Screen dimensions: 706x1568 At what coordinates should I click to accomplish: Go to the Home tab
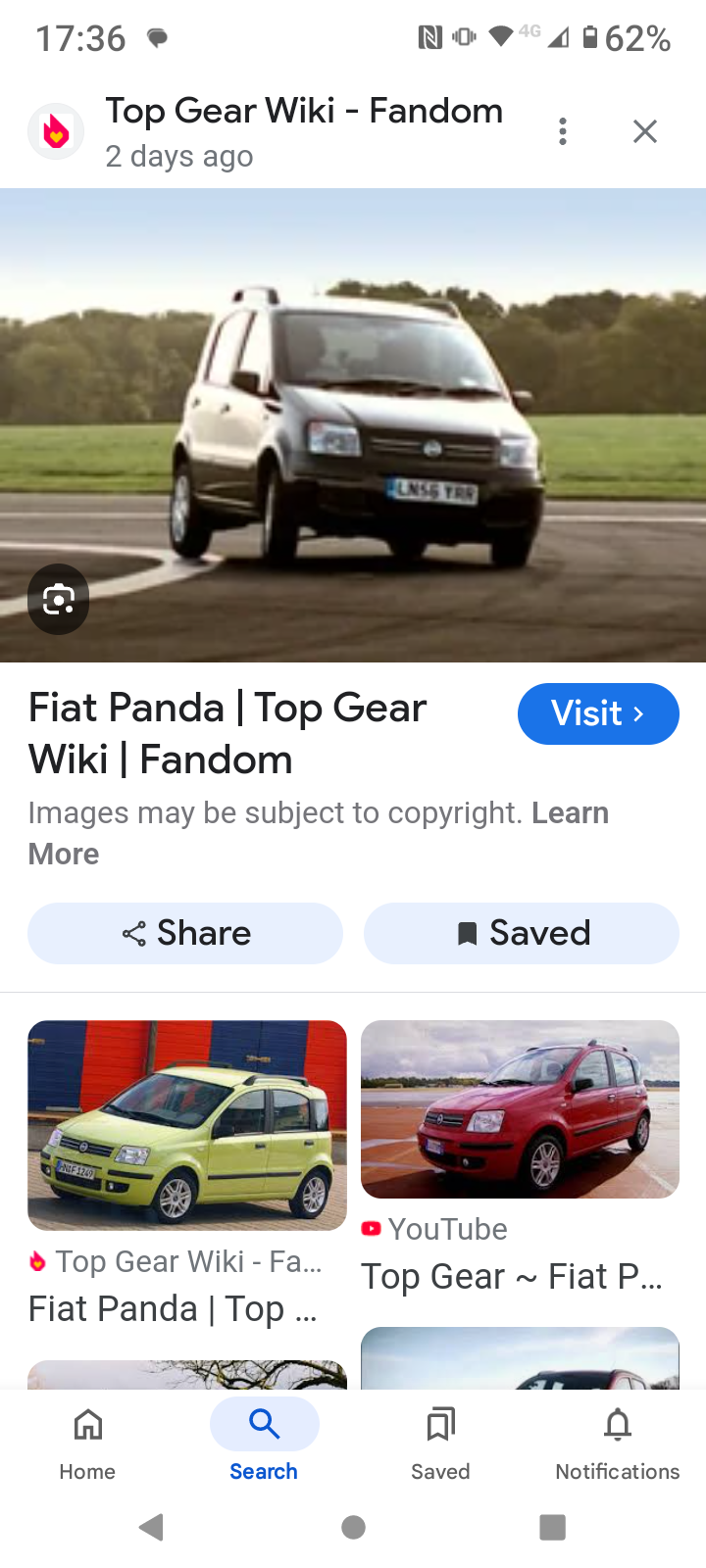point(87,1443)
